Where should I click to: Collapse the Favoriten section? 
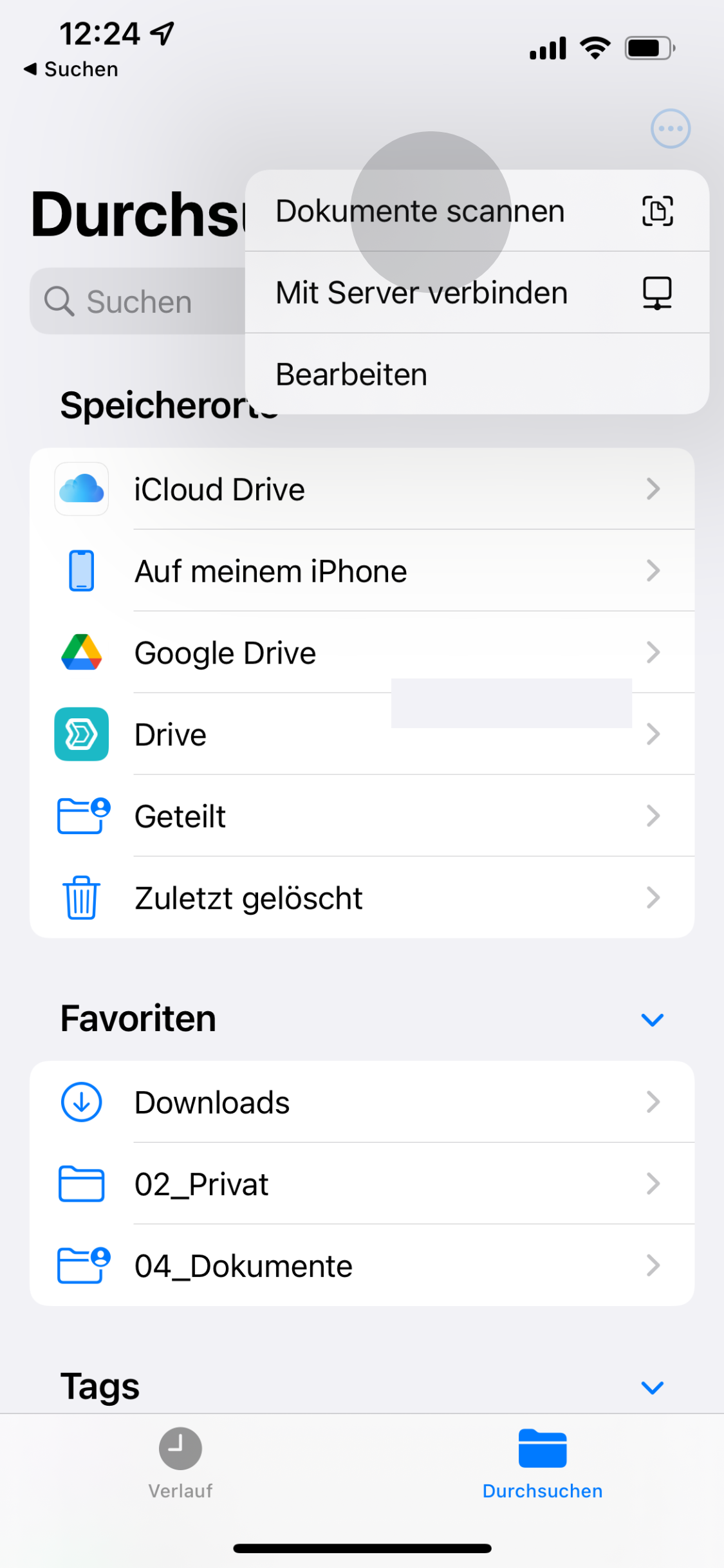651,1019
